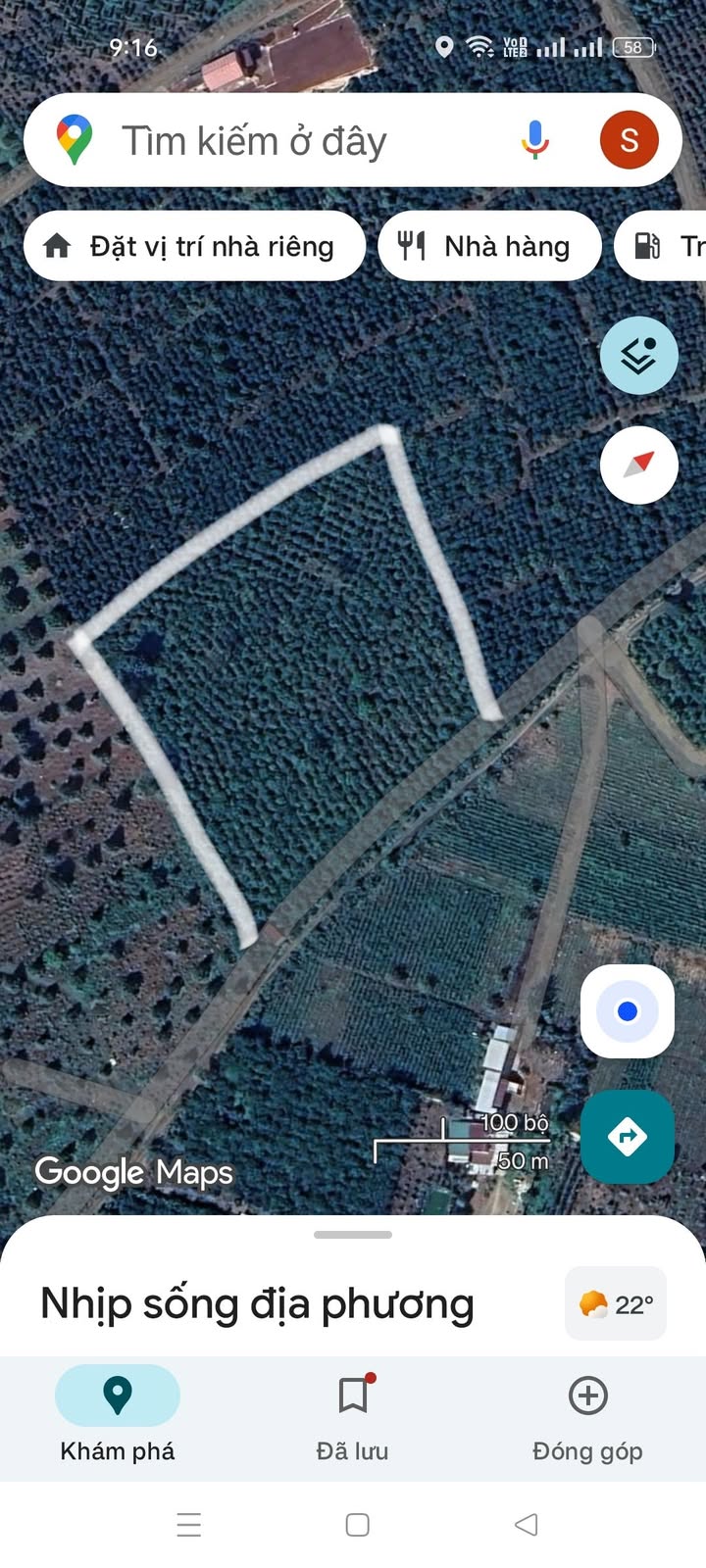View the 22° weather chip
Image resolution: width=706 pixels, height=1568 pixels.
point(616,1304)
